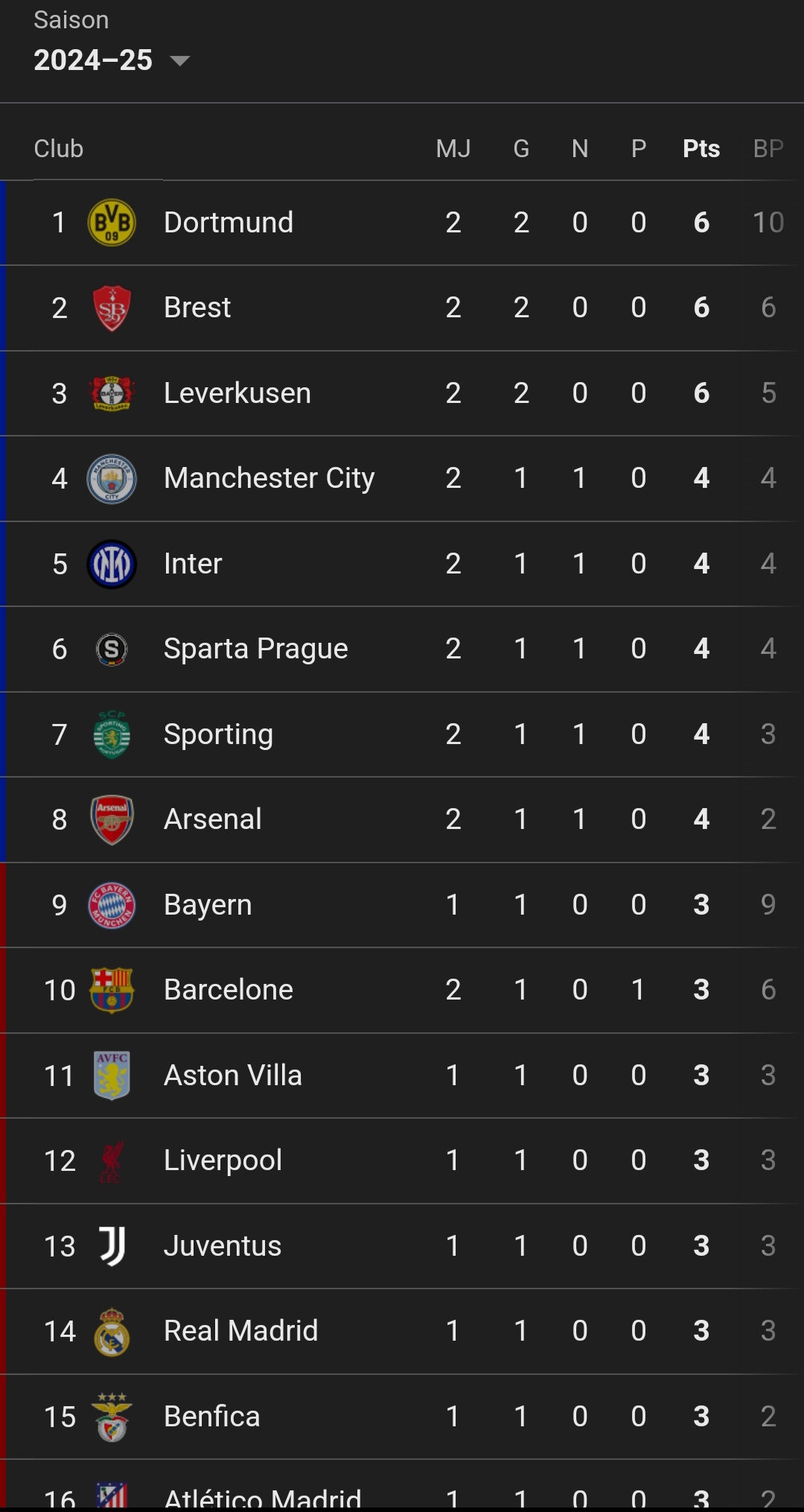Open Sparta Prague's entry
Viewport: 804px width, 1512px height.
click(x=402, y=649)
